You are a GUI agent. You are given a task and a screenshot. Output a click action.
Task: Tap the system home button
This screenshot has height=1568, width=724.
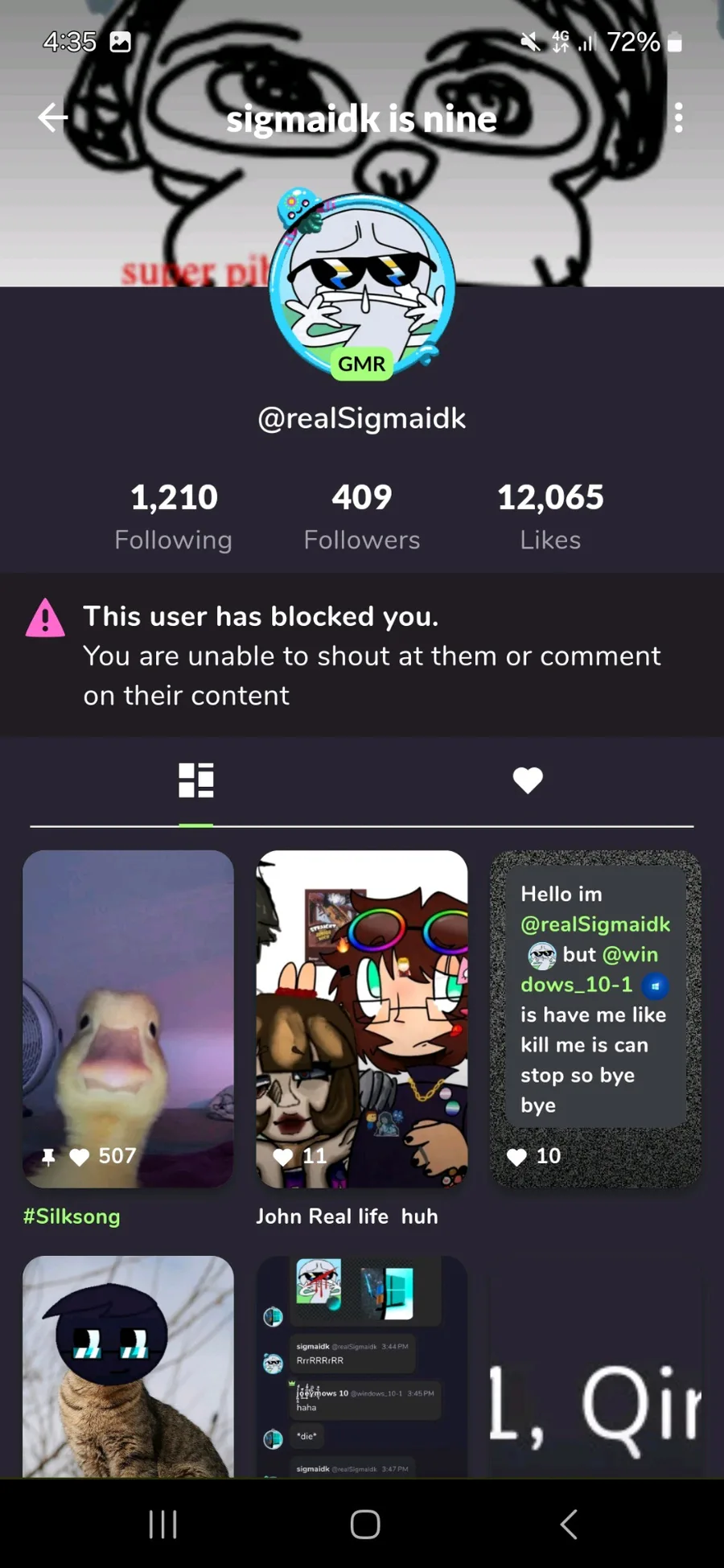[365, 1524]
